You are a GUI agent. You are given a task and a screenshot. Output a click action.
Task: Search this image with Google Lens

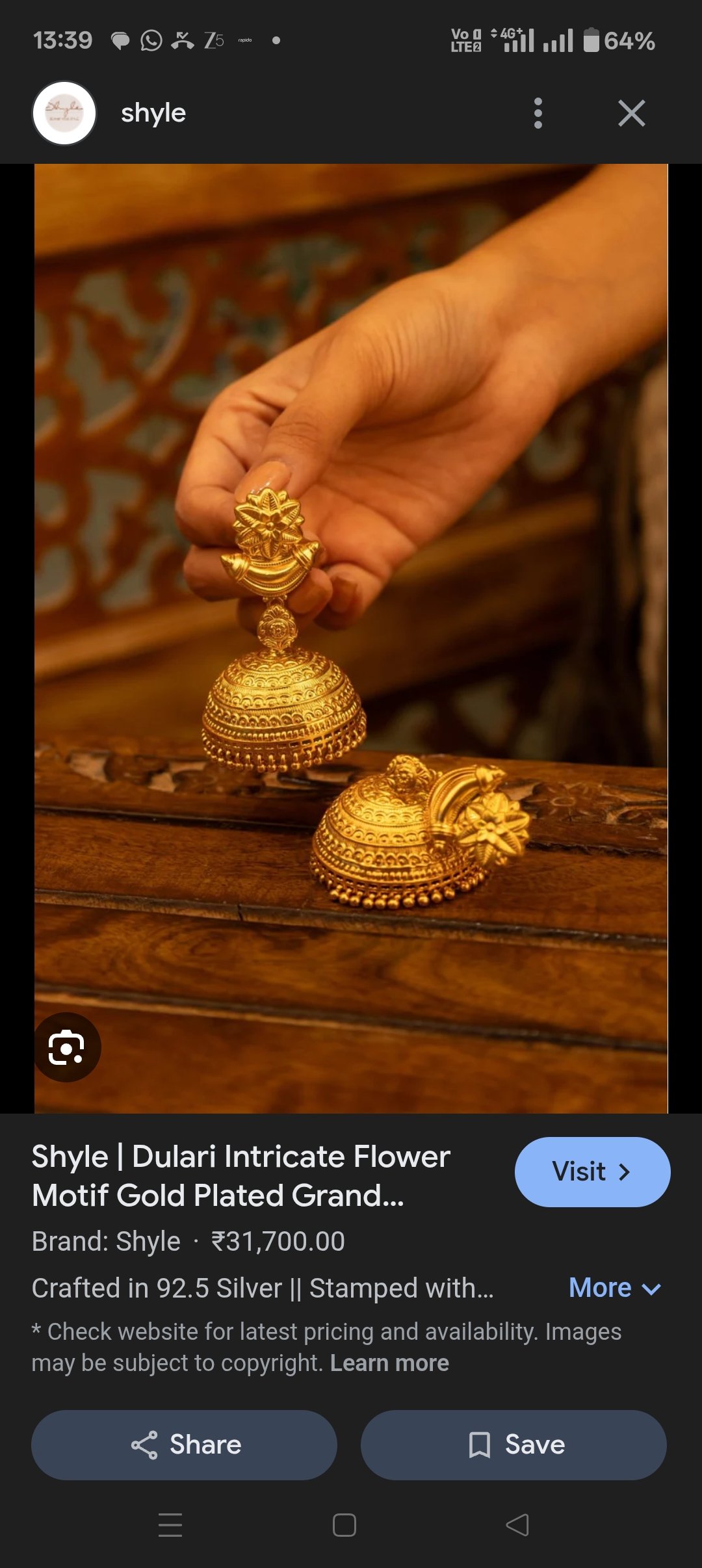click(67, 1047)
